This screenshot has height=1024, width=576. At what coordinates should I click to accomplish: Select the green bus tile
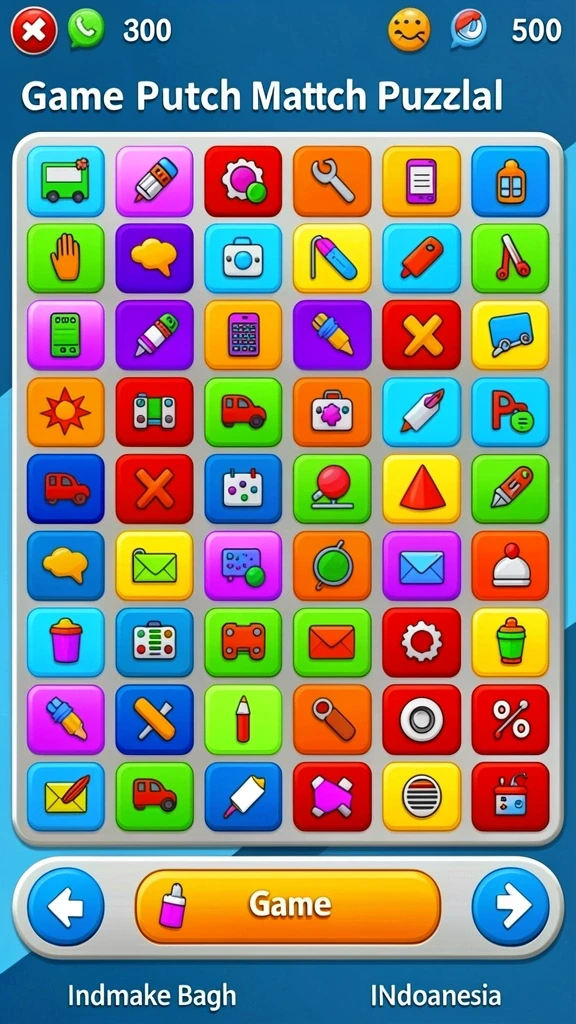(65, 181)
